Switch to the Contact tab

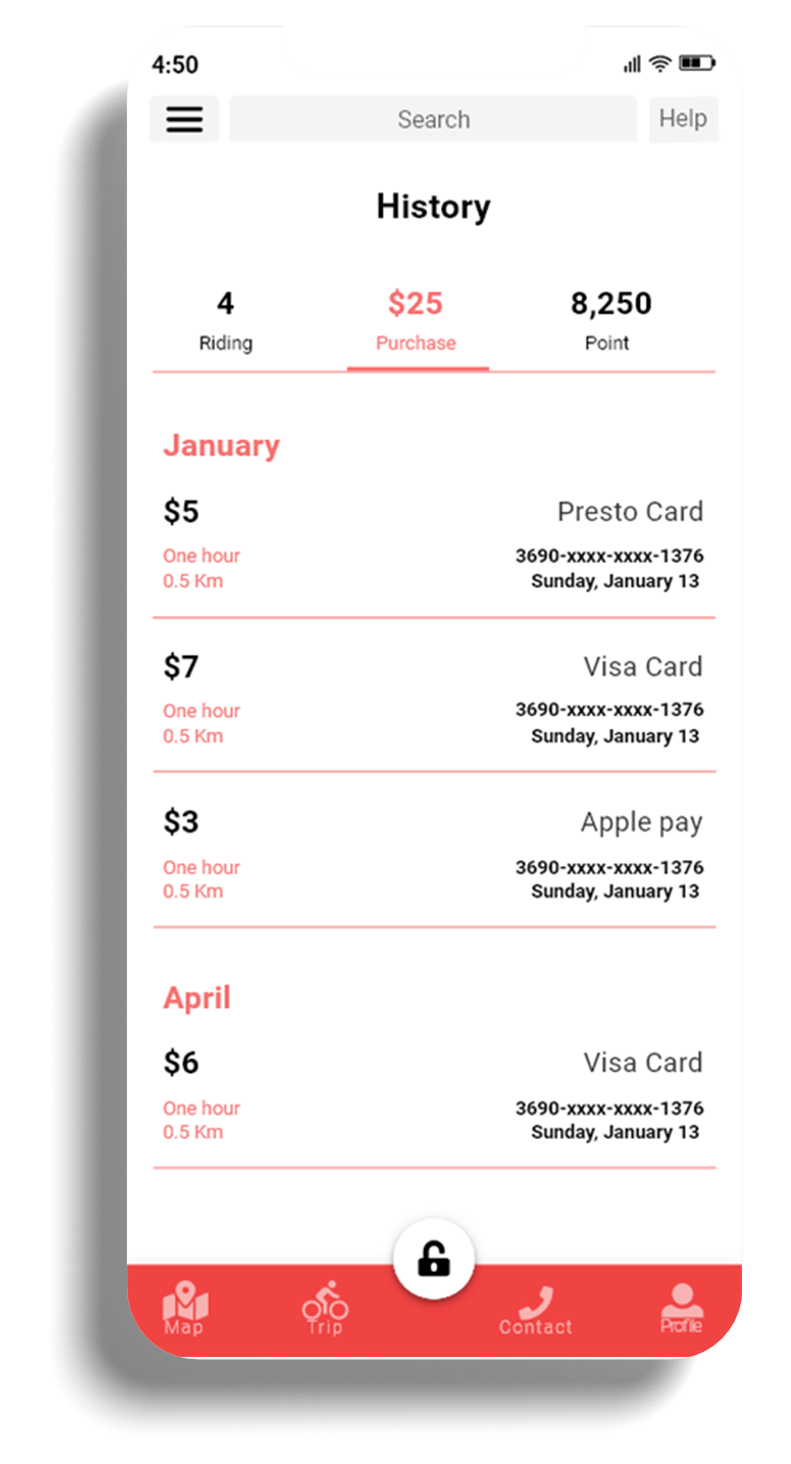click(x=536, y=1310)
